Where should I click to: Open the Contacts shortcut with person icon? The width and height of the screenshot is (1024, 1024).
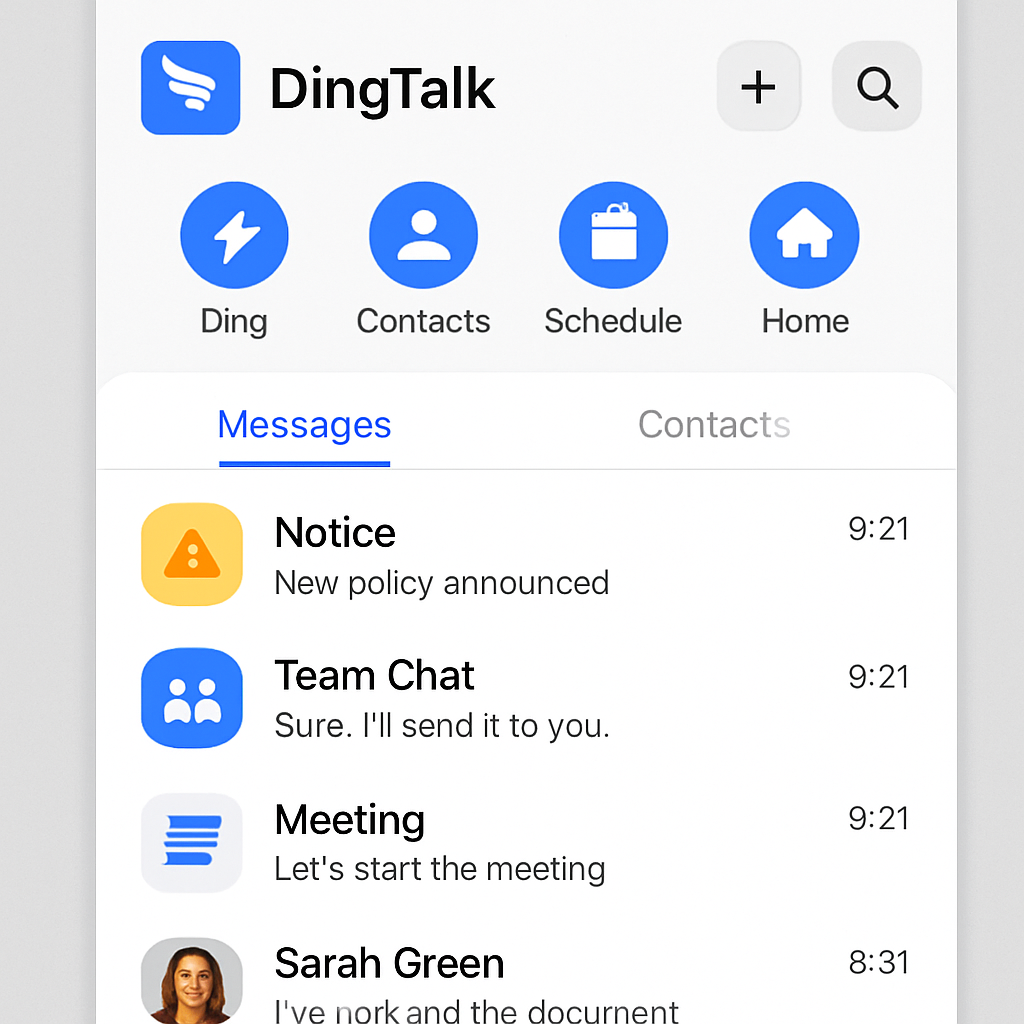click(423, 236)
